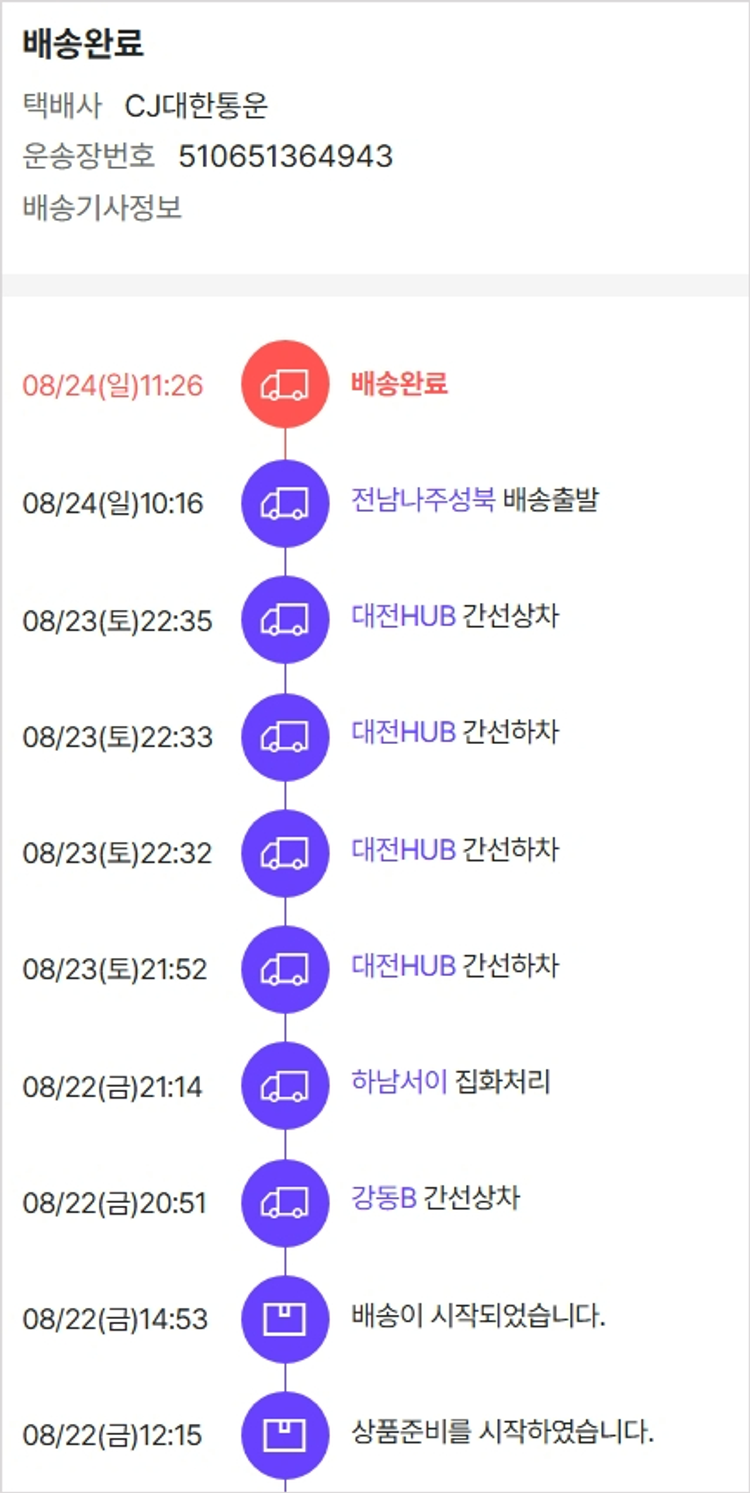View the 강동B location link
Screen dimensions: 750x1493
pyautogui.click(x=383, y=1198)
